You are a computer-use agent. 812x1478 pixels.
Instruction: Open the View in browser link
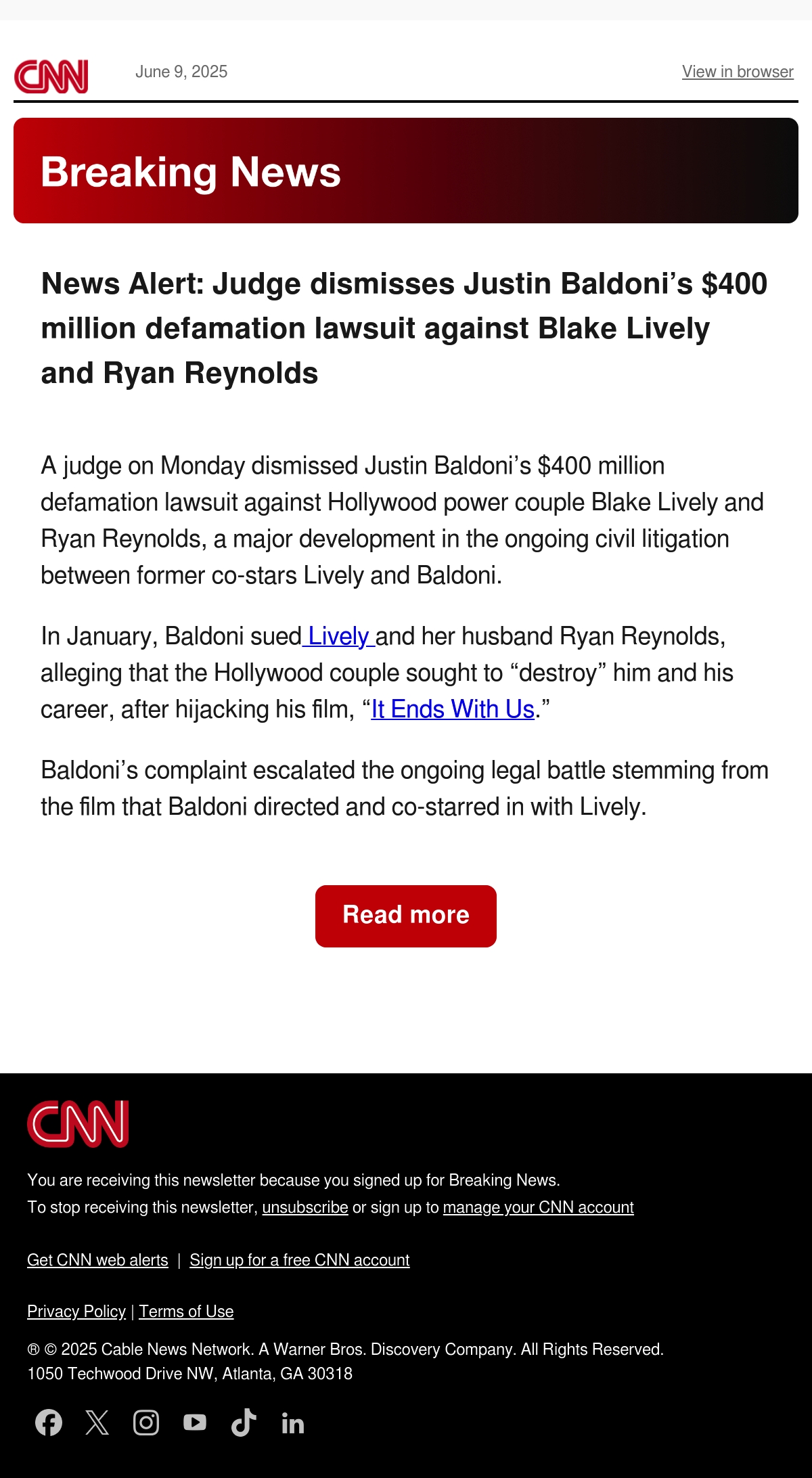tap(738, 72)
